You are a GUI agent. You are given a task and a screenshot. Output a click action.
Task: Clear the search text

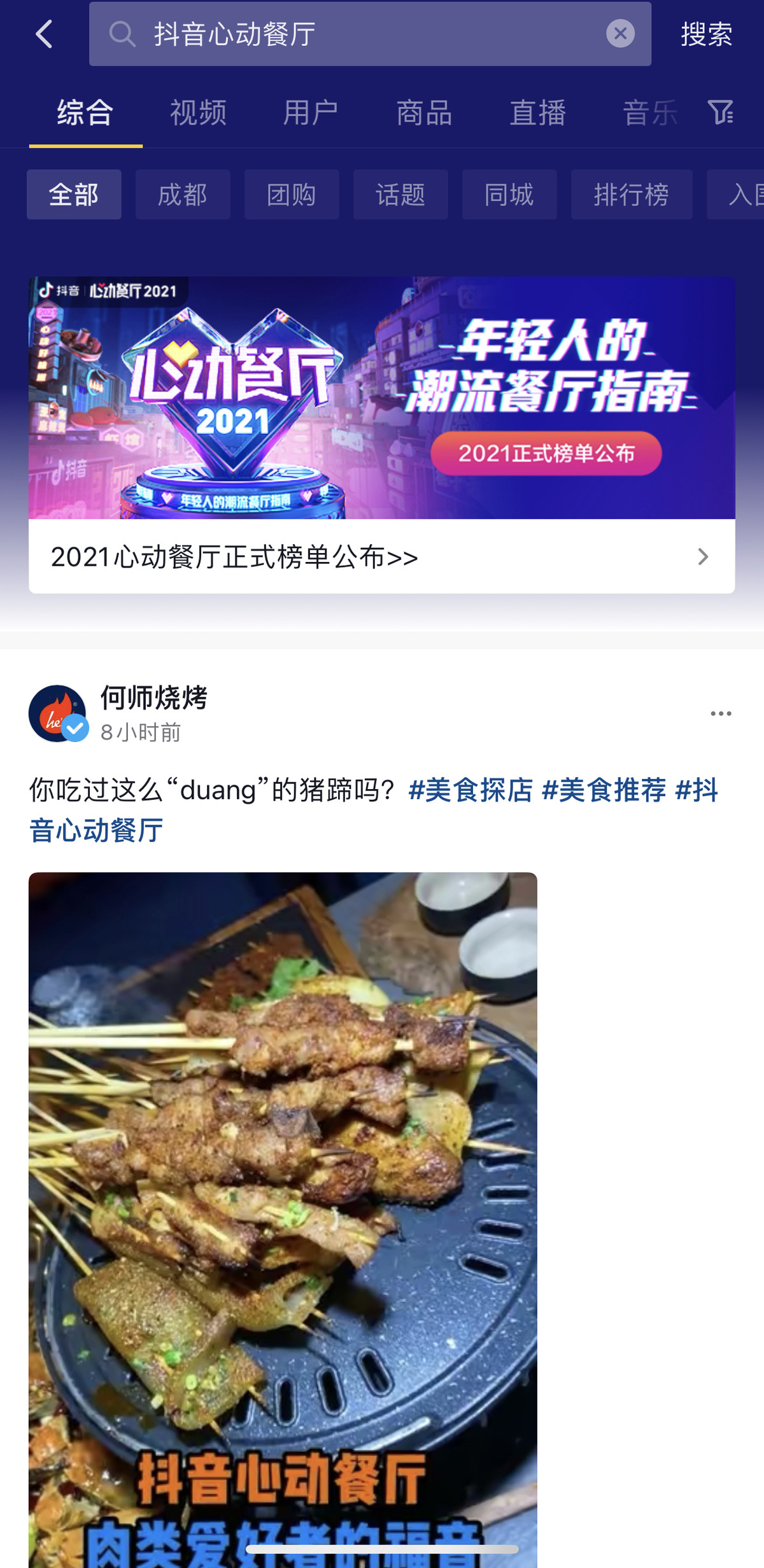click(620, 34)
